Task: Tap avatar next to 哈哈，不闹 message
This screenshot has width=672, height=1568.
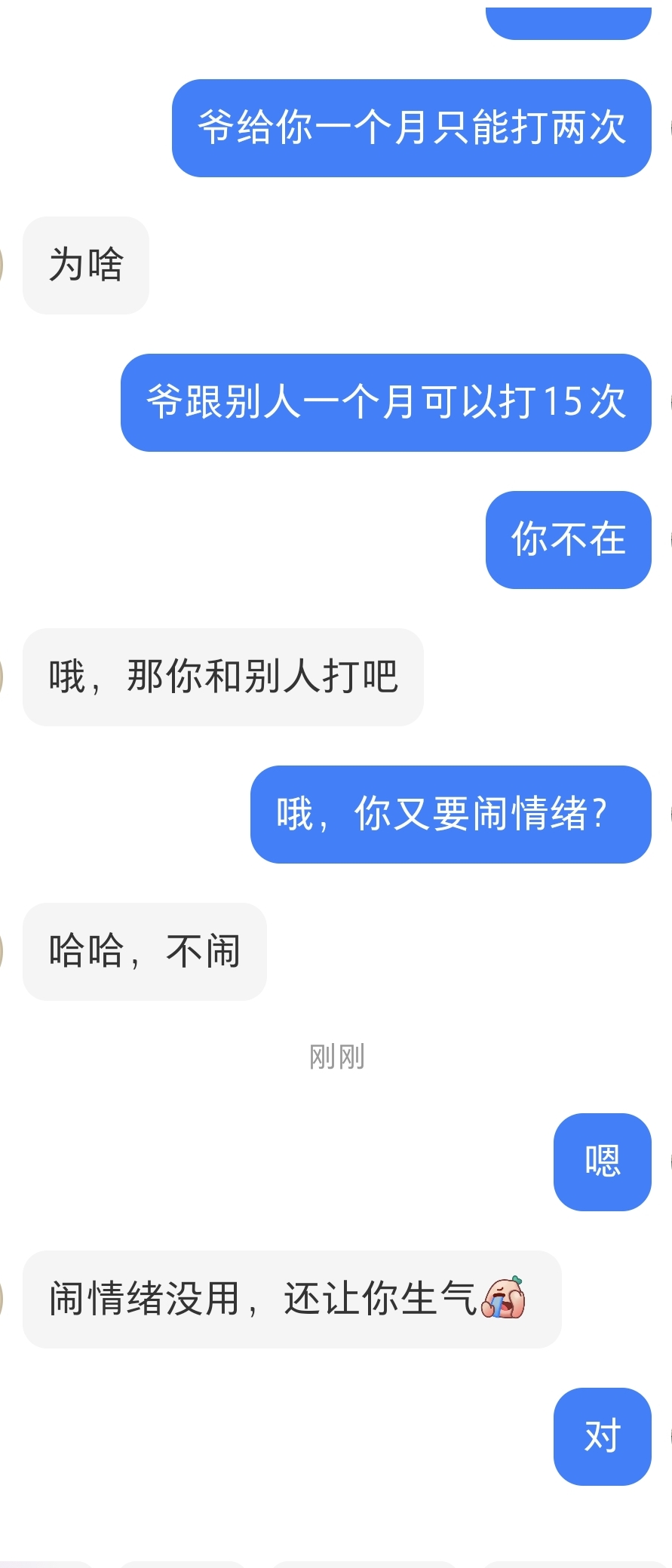Action: pyautogui.click(x=2, y=951)
